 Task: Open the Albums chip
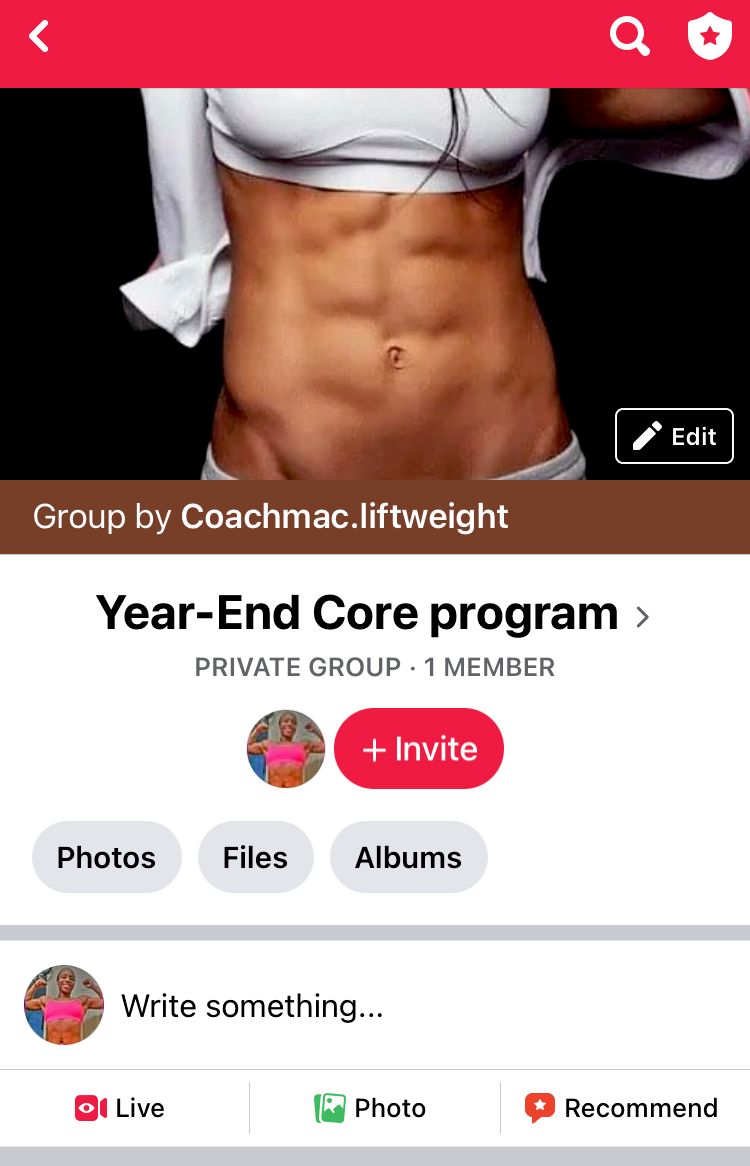[x=408, y=857]
